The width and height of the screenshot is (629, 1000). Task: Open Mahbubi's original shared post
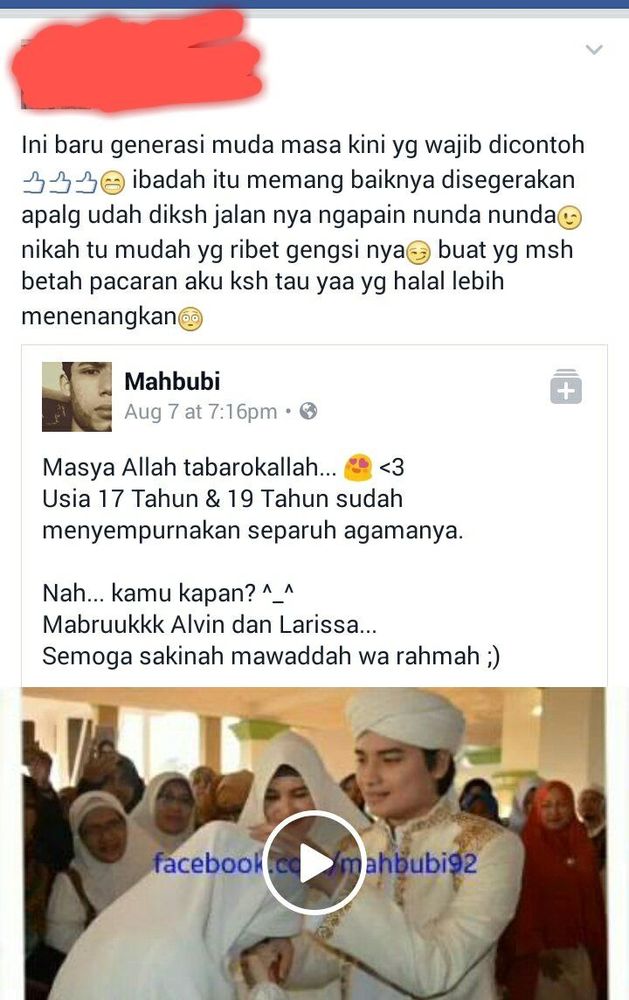click(x=200, y=412)
